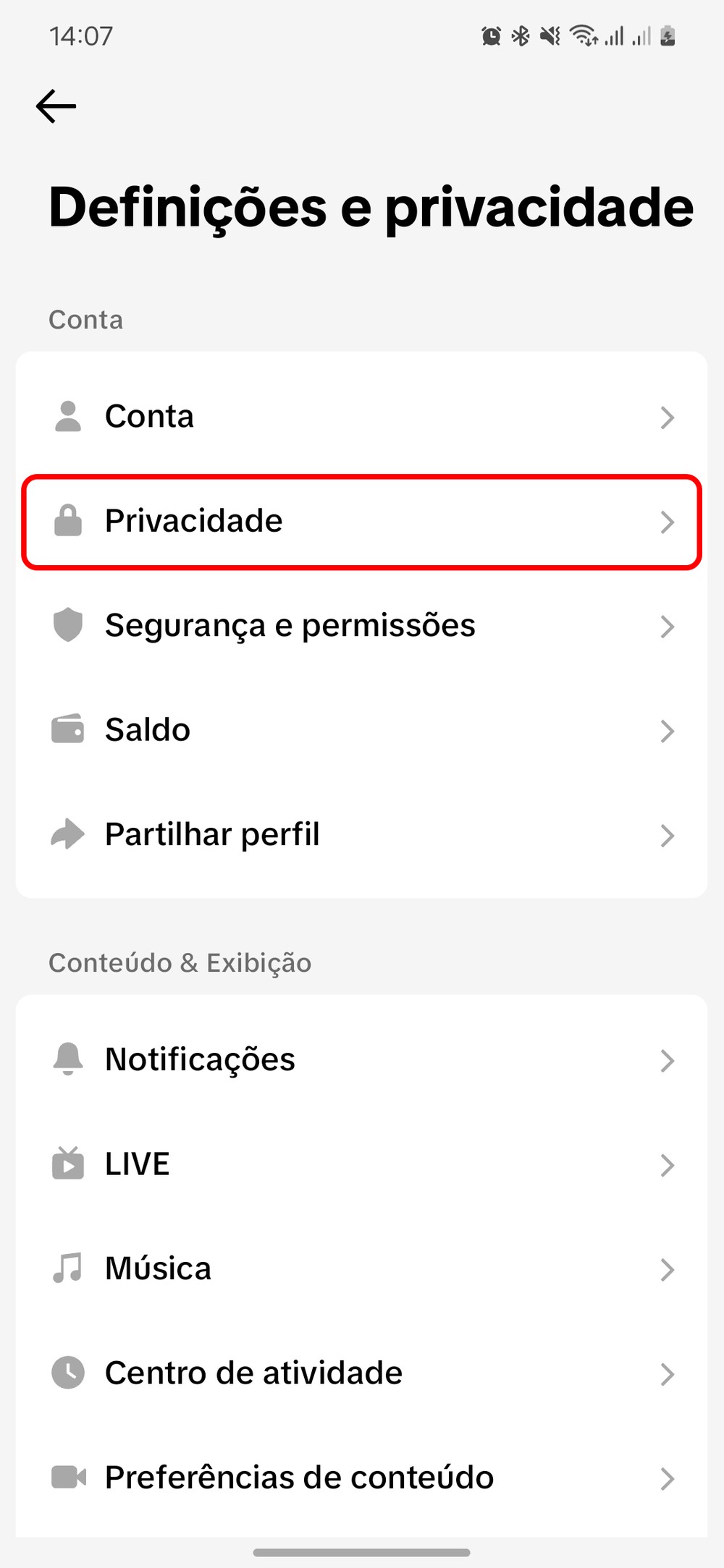Viewport: 724px width, 1568px height.
Task: Open Preferências de conteúdo
Action: [362, 1478]
